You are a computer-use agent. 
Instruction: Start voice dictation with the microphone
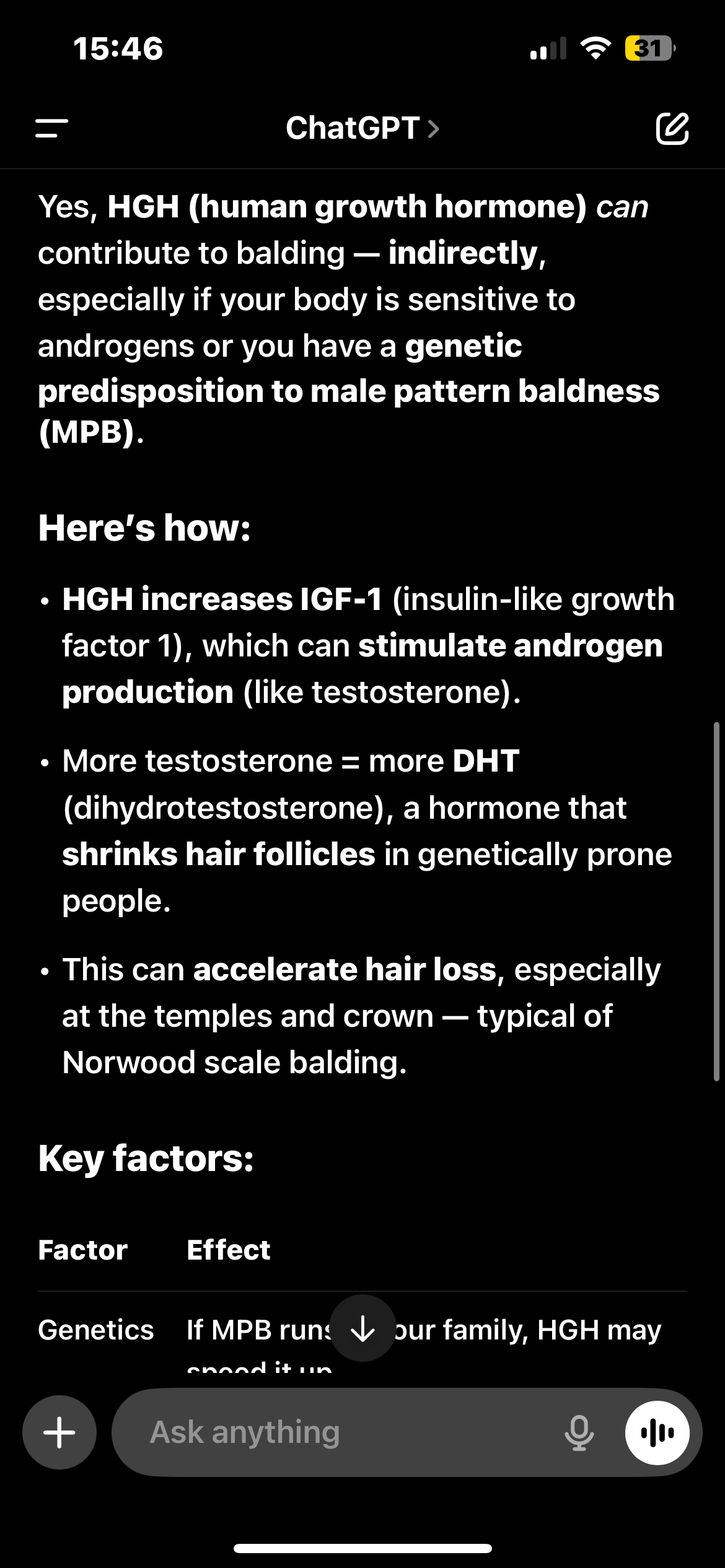click(579, 1432)
